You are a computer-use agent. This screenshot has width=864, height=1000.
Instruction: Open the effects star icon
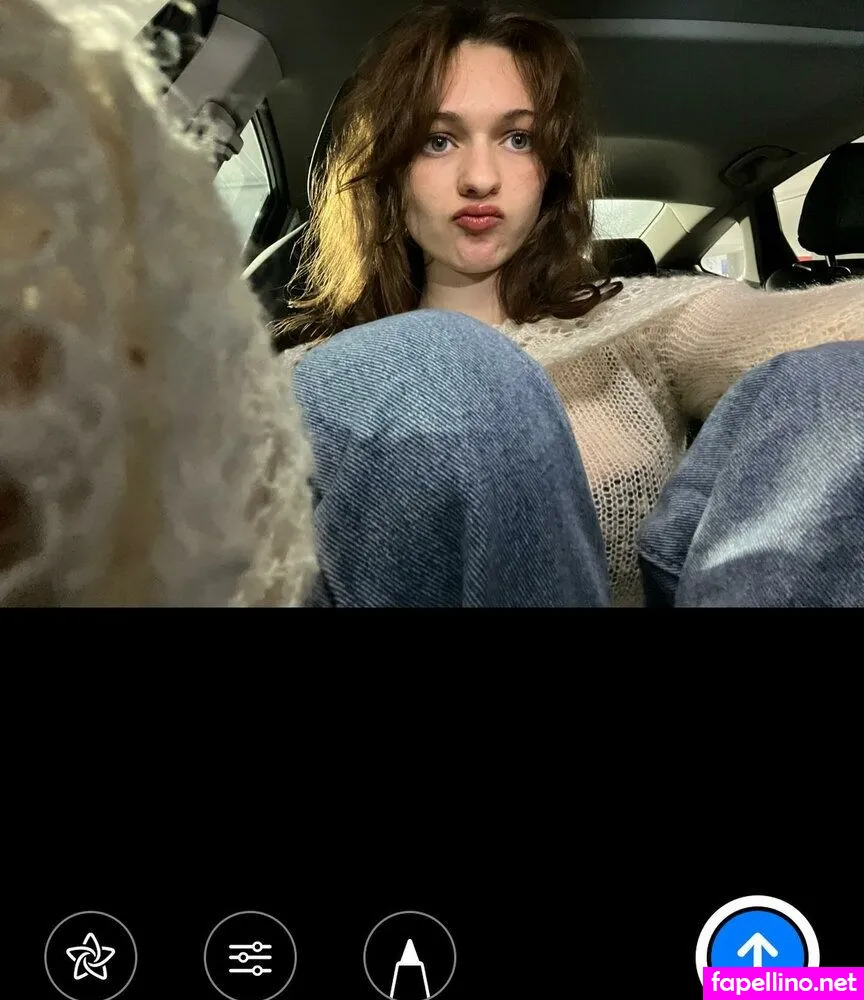point(91,957)
